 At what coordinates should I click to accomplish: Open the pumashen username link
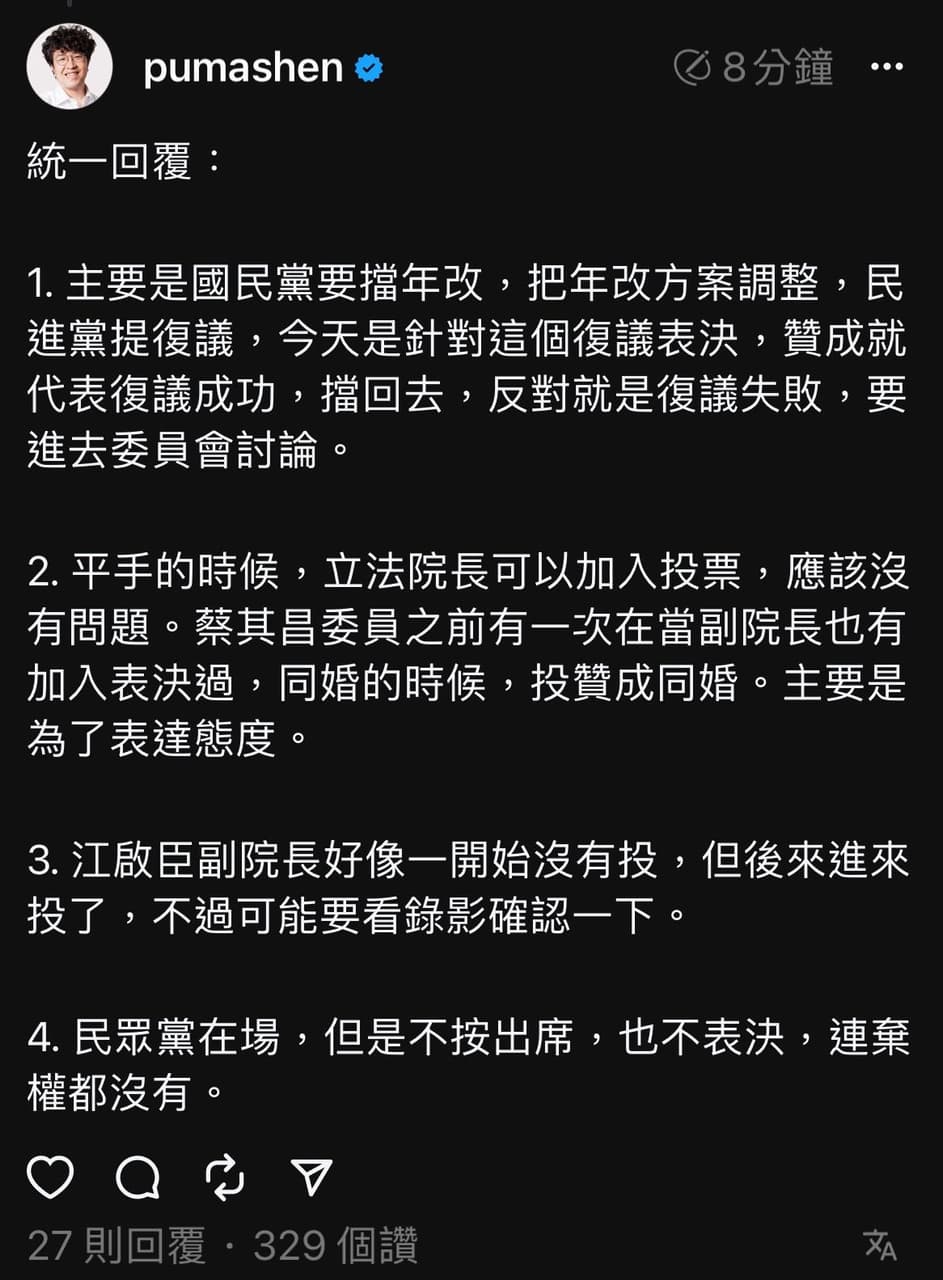coord(243,68)
